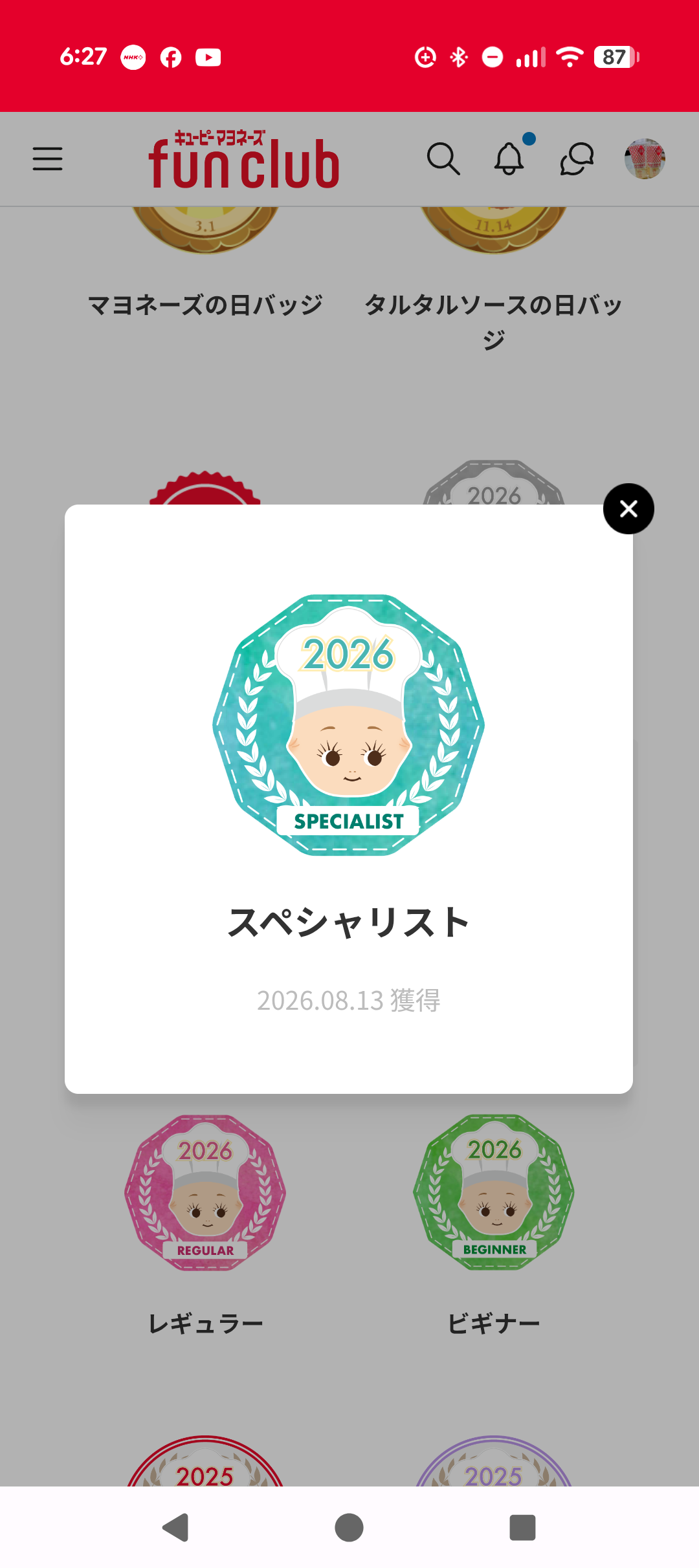Go to the home screen
Viewport: 699px width, 1568px height.
349,1527
